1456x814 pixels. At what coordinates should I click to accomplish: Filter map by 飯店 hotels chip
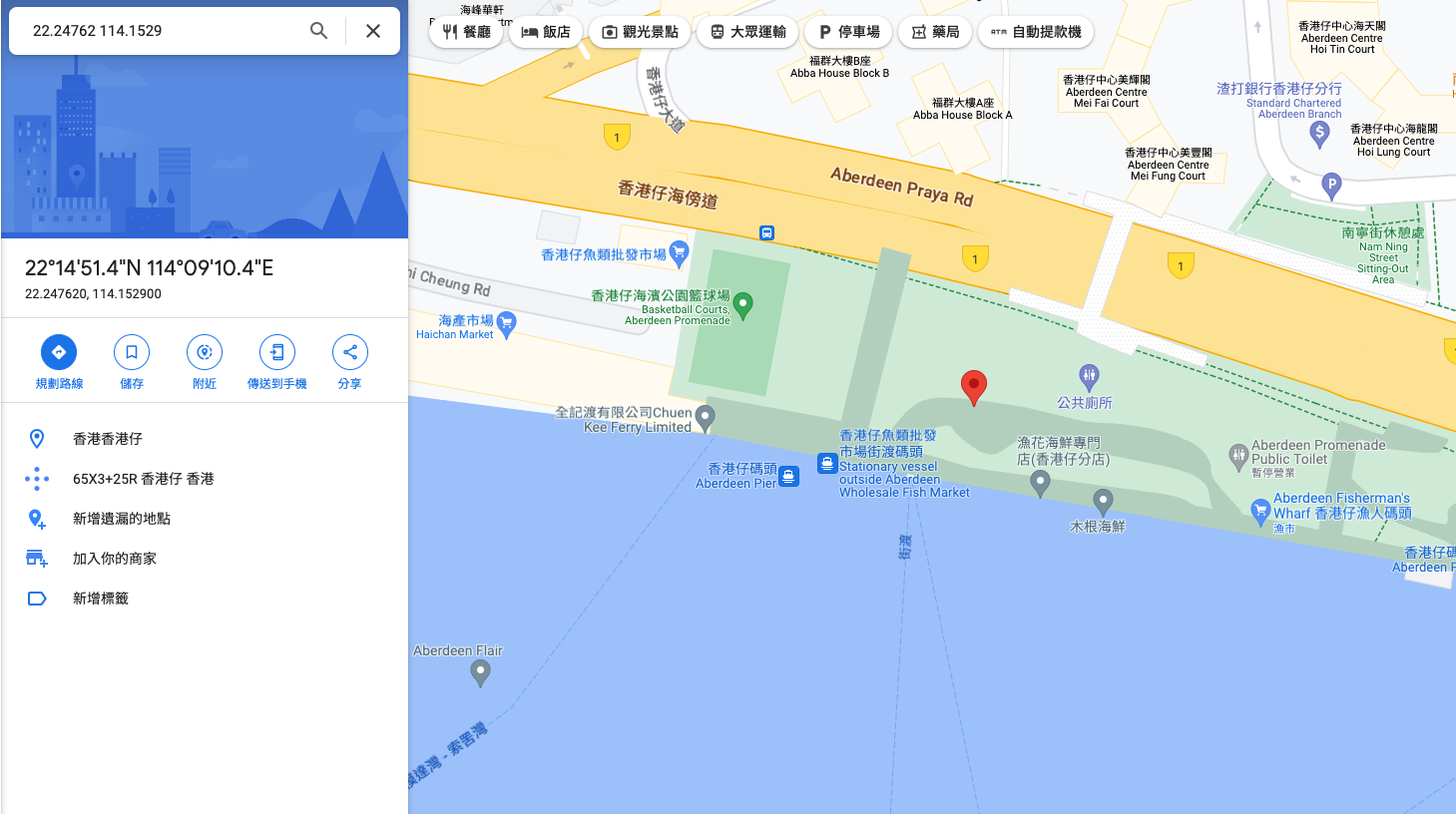(546, 32)
